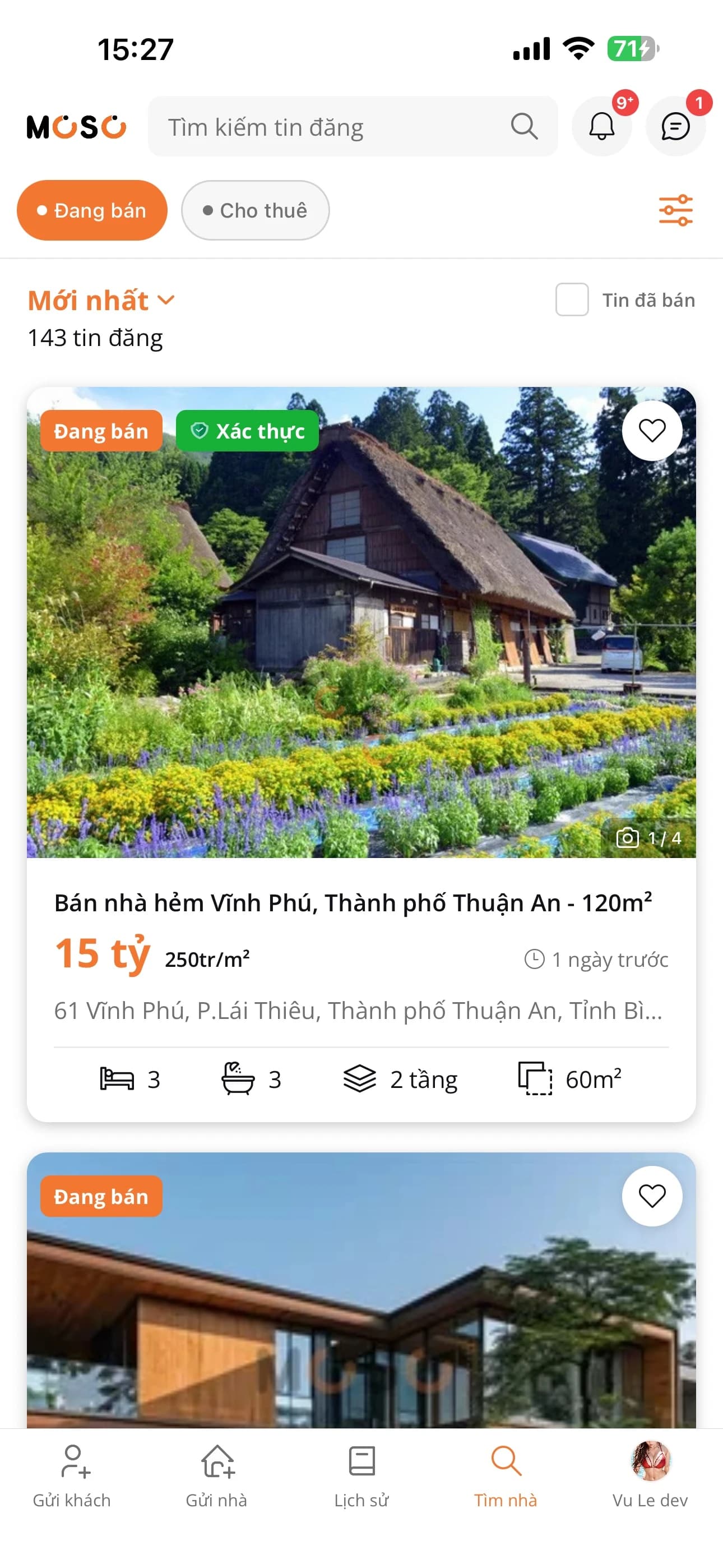Open the notifications bell
The height and width of the screenshot is (1568, 723).
(x=601, y=127)
